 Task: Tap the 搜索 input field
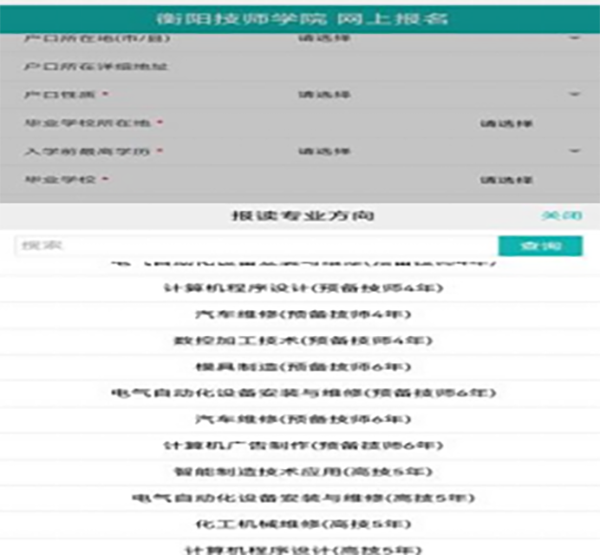coord(255,246)
